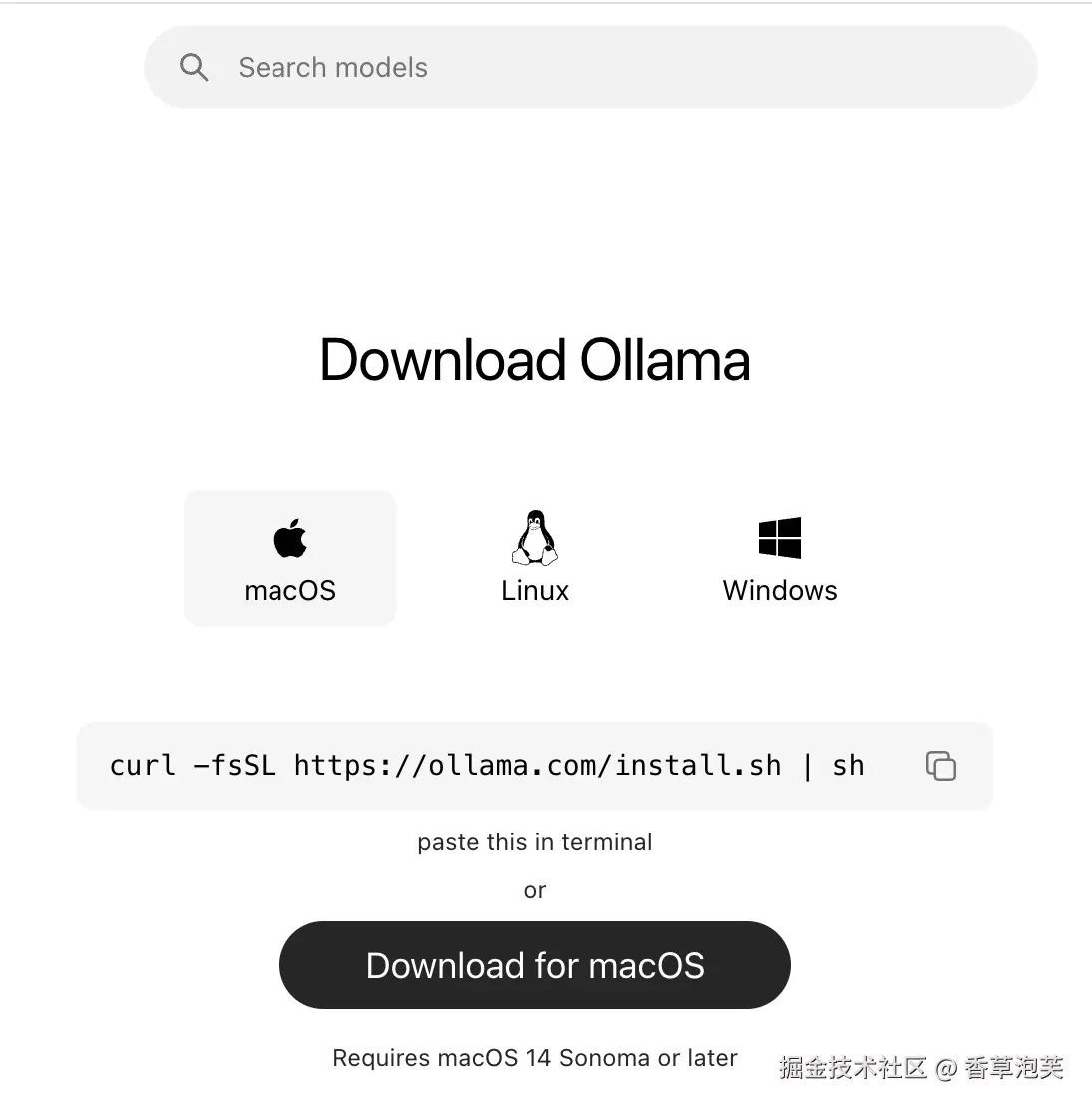1092x1110 pixels.
Task: Tap the Download for macOS button
Action: pos(535,965)
